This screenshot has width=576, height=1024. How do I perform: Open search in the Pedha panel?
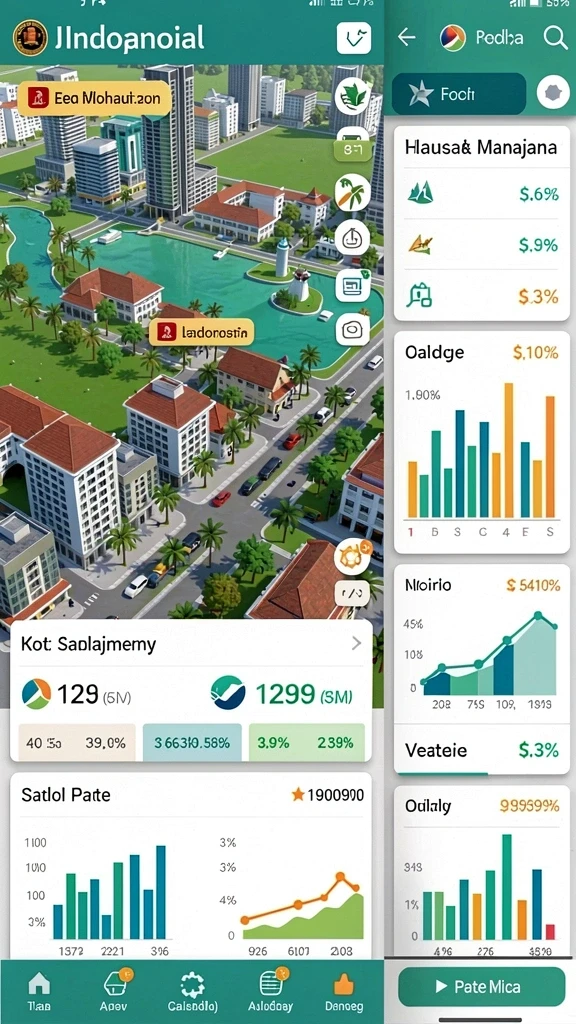[555, 38]
